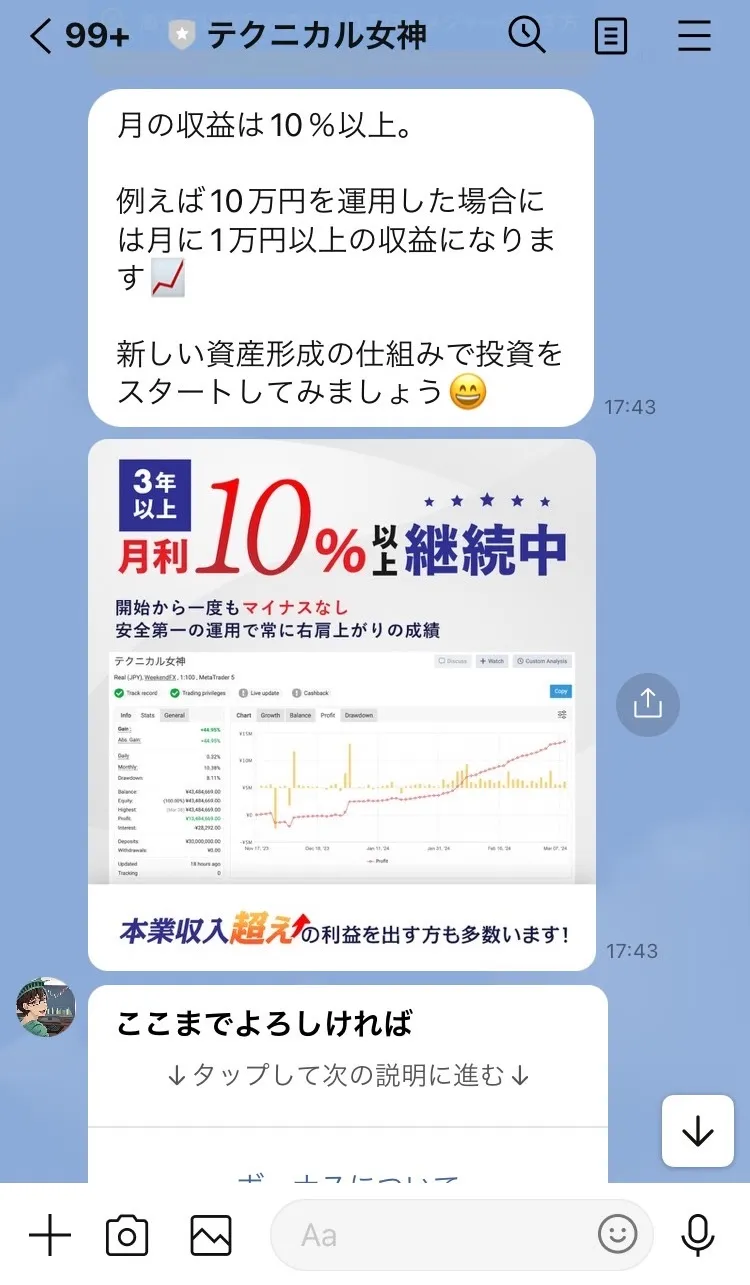Pick a photo from the gallery
Screen dimensions: 750x1285
[x=210, y=1236]
